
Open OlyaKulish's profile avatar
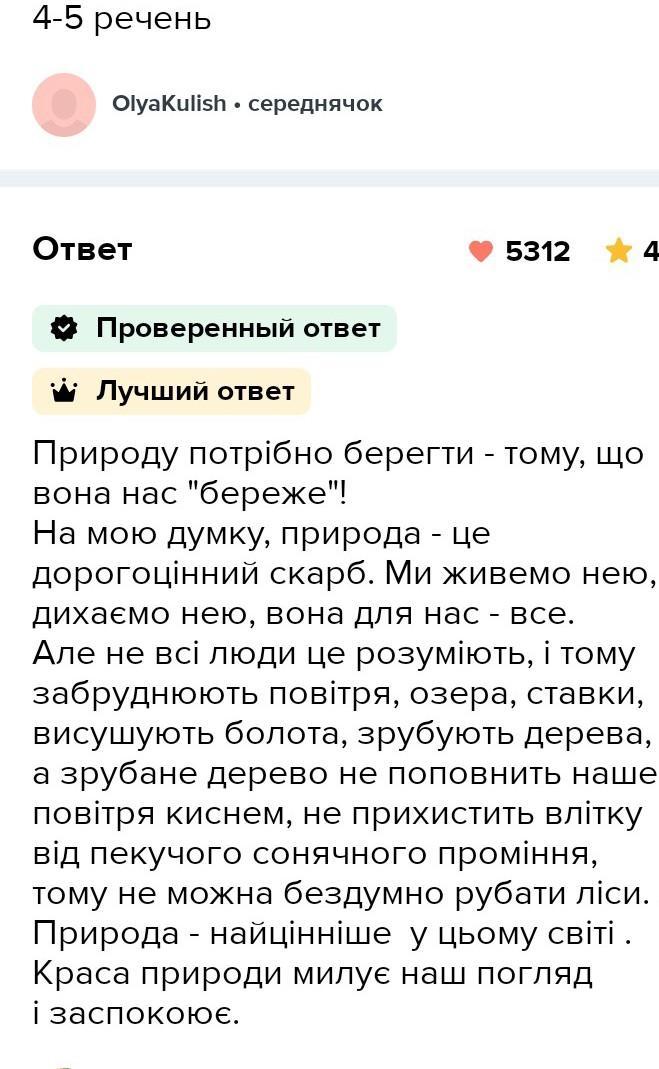pos(64,104)
